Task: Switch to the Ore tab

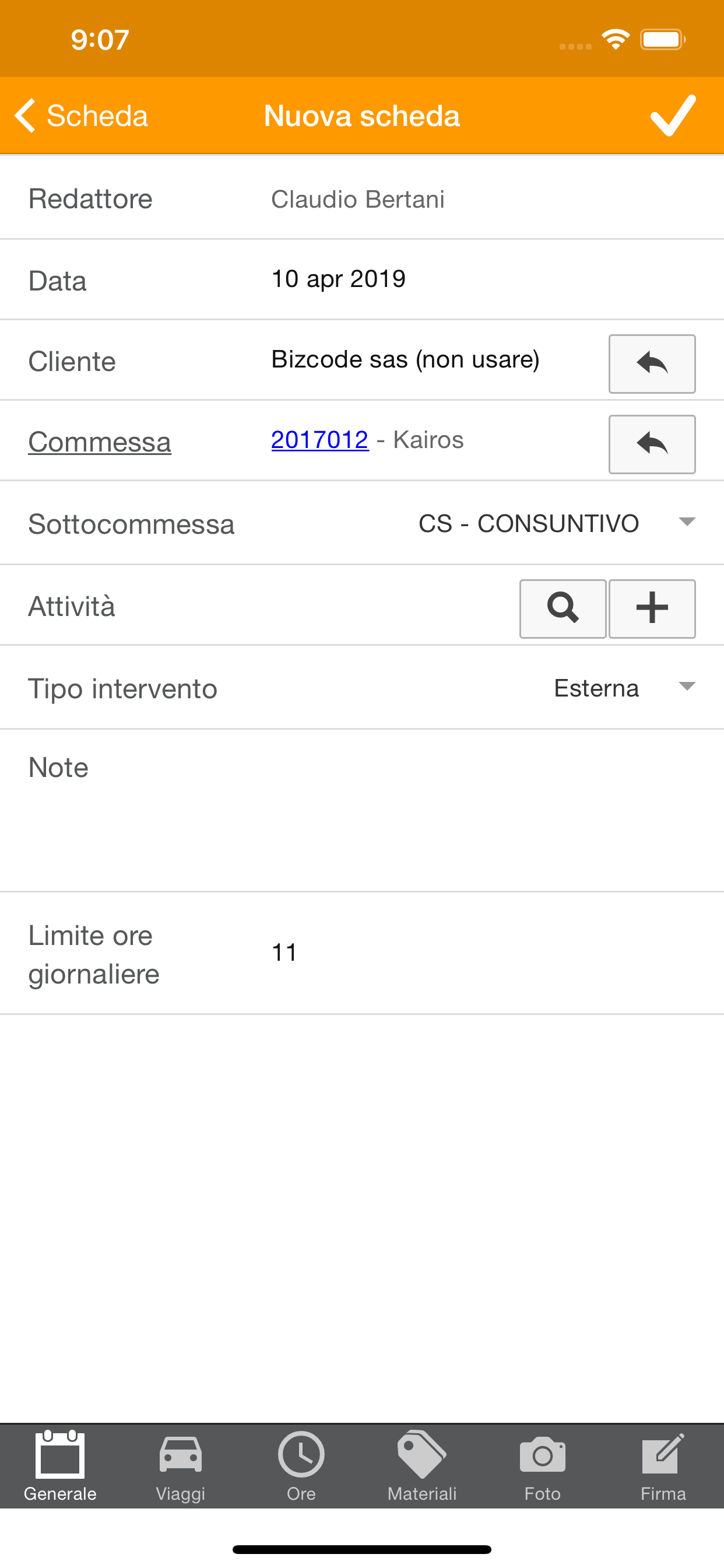Action: (x=301, y=1466)
